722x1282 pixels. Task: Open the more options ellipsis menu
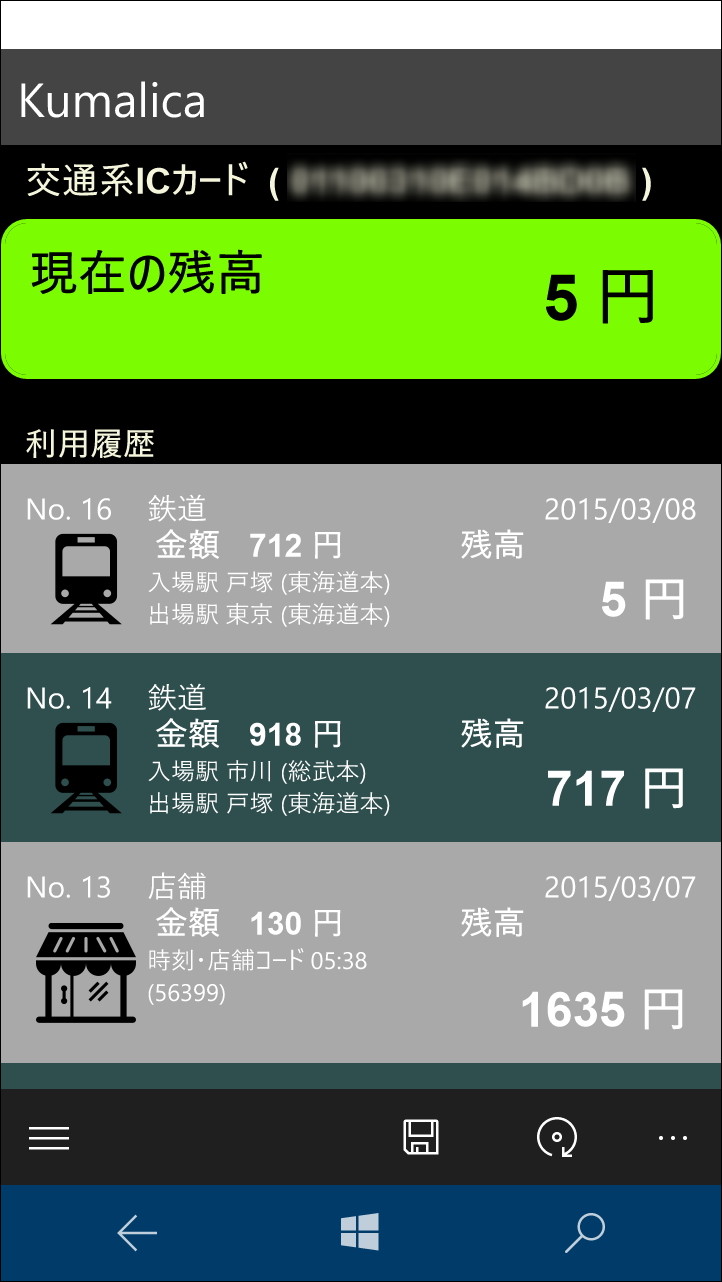(x=673, y=1138)
